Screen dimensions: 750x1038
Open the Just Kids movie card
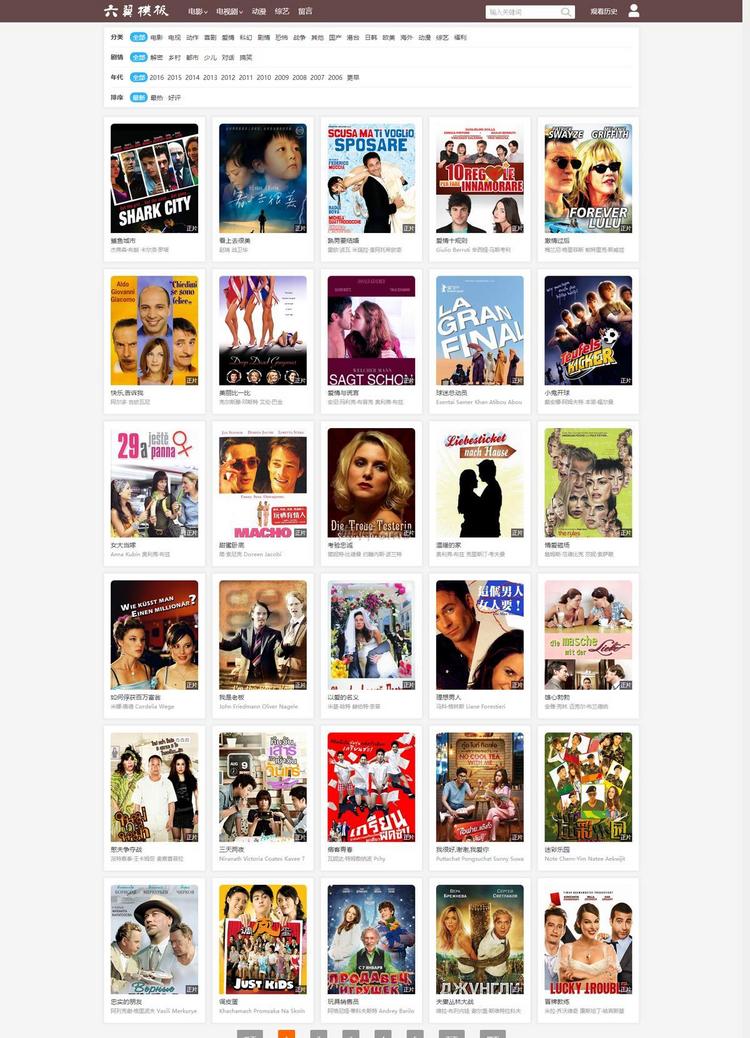(x=263, y=939)
